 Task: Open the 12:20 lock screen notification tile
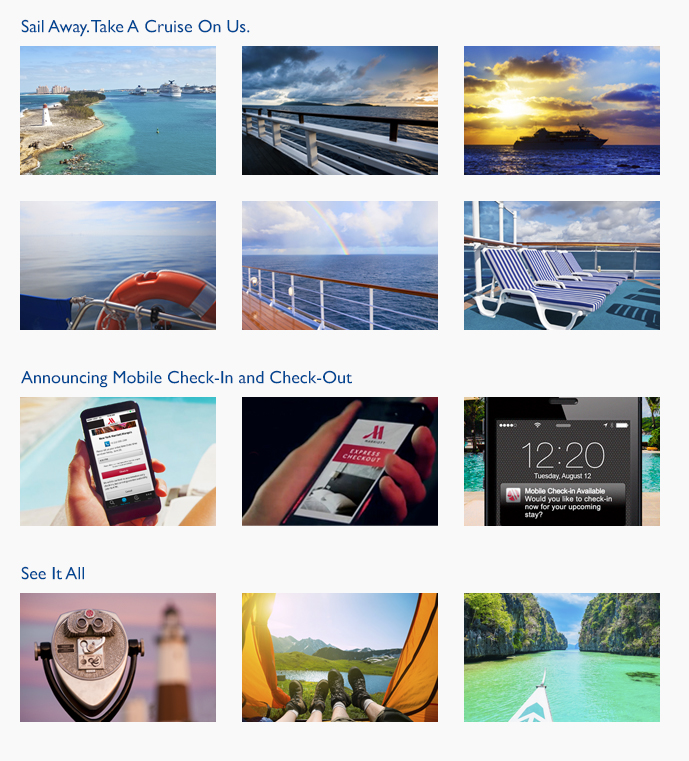click(x=562, y=461)
